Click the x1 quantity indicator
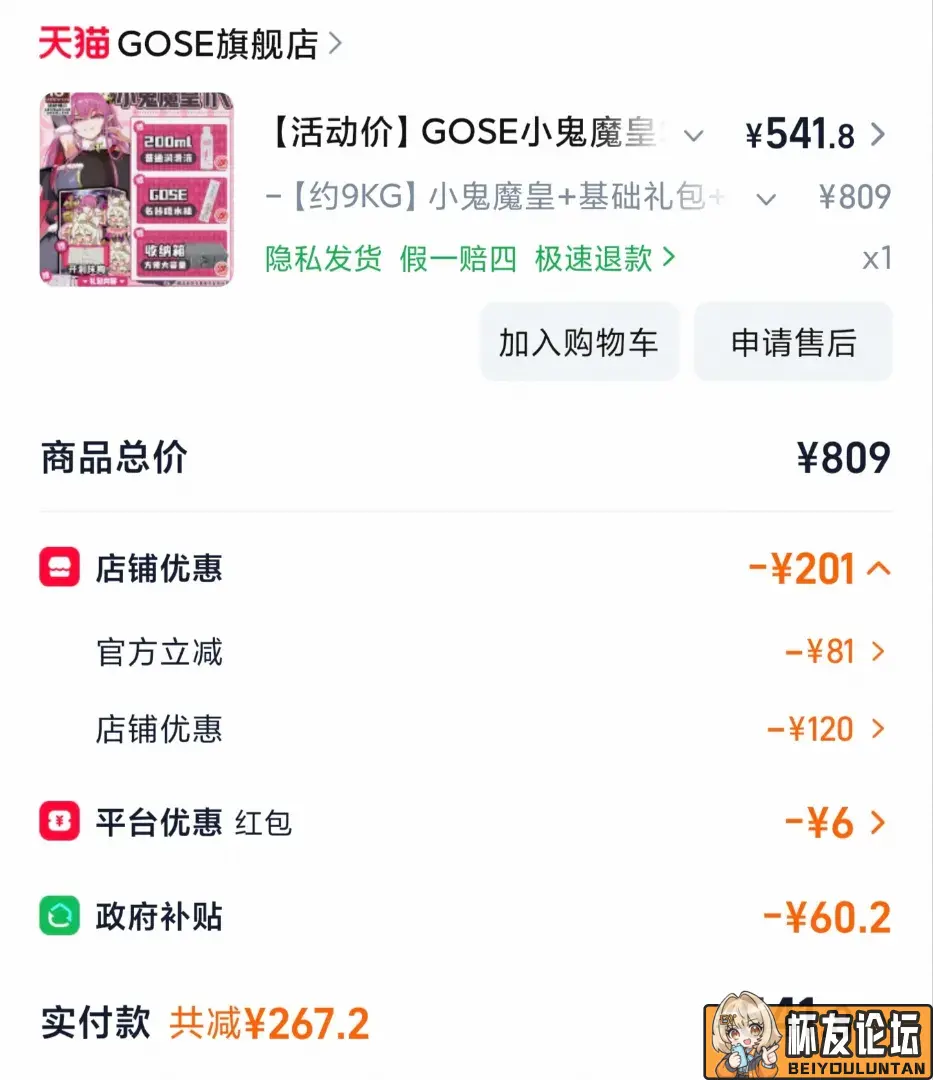 877,259
